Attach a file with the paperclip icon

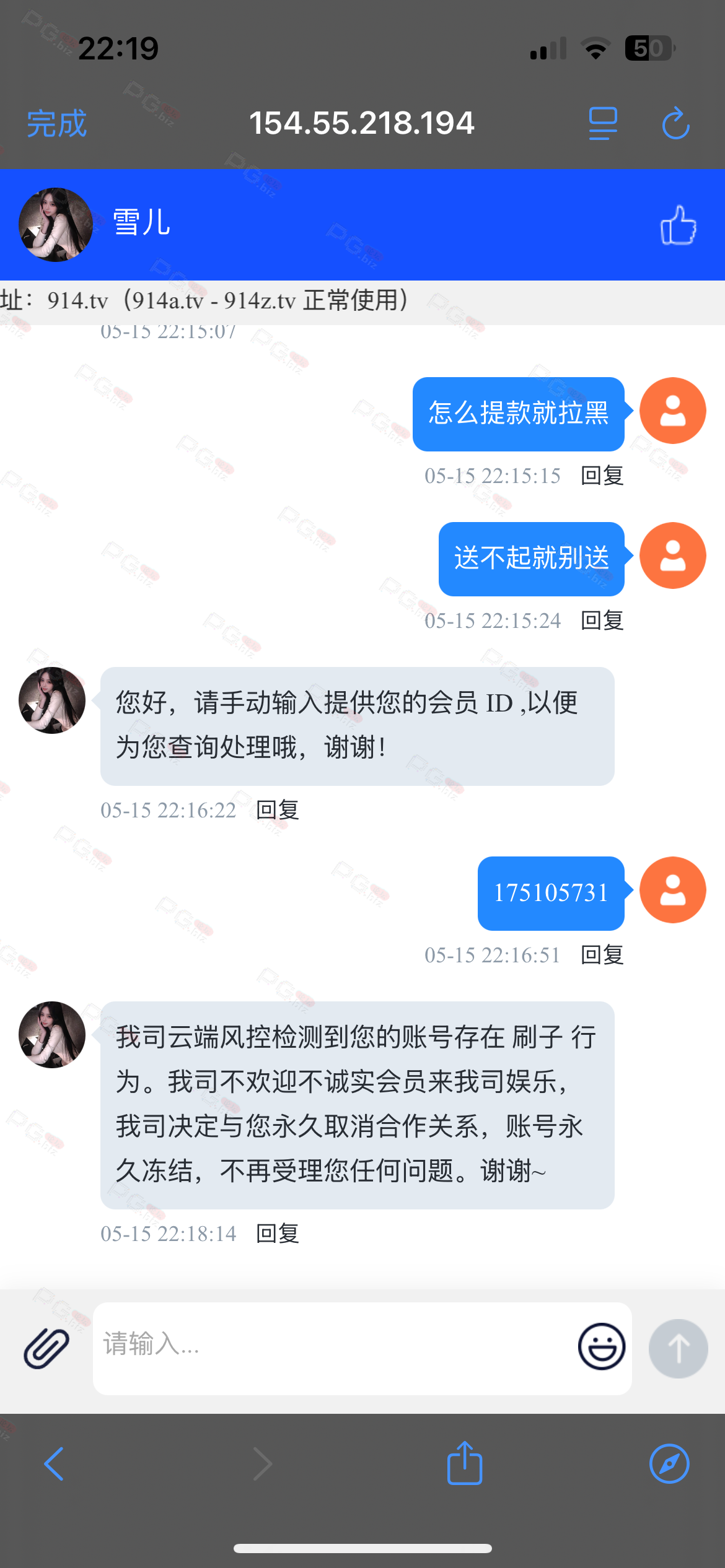tap(46, 1349)
